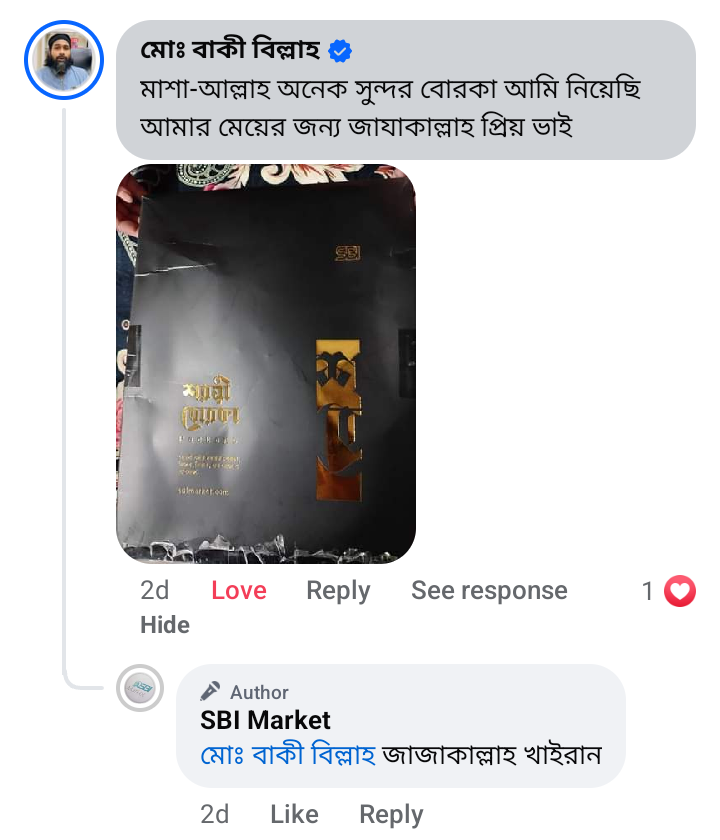720x840 pixels.
Task: Hide the comment using Hide option
Action: tap(165, 624)
